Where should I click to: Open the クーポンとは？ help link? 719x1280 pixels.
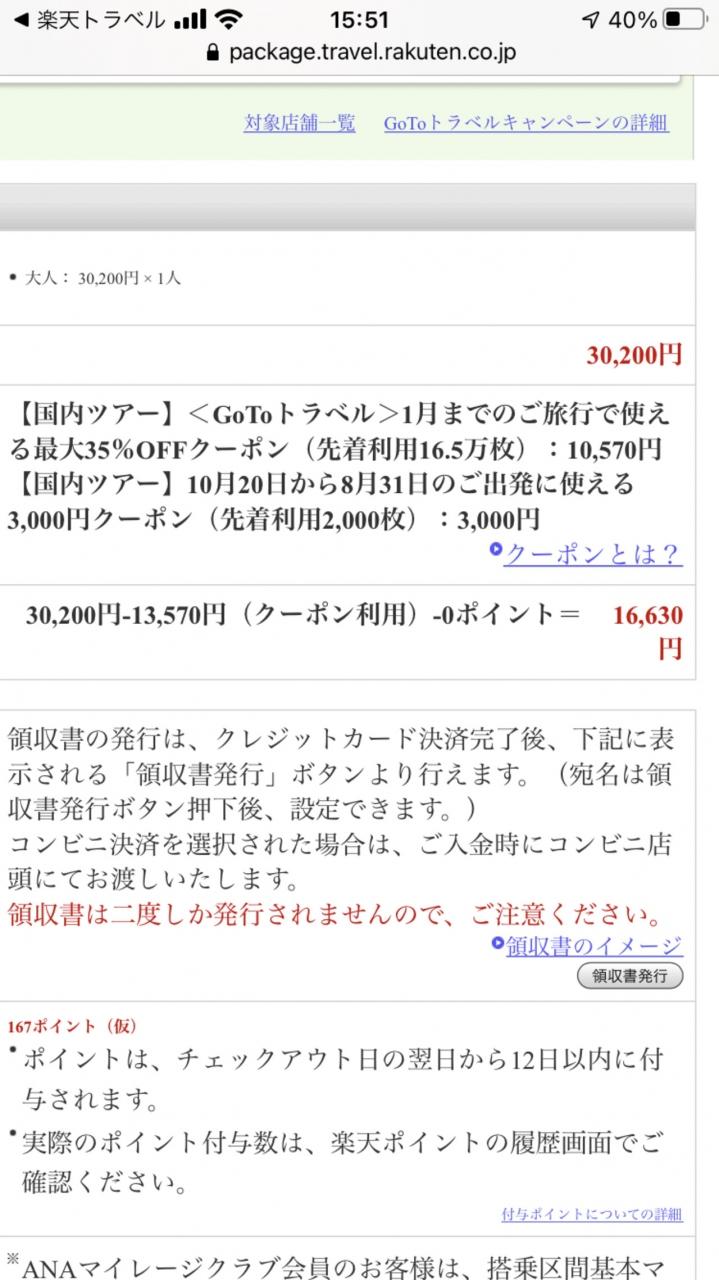593,554
